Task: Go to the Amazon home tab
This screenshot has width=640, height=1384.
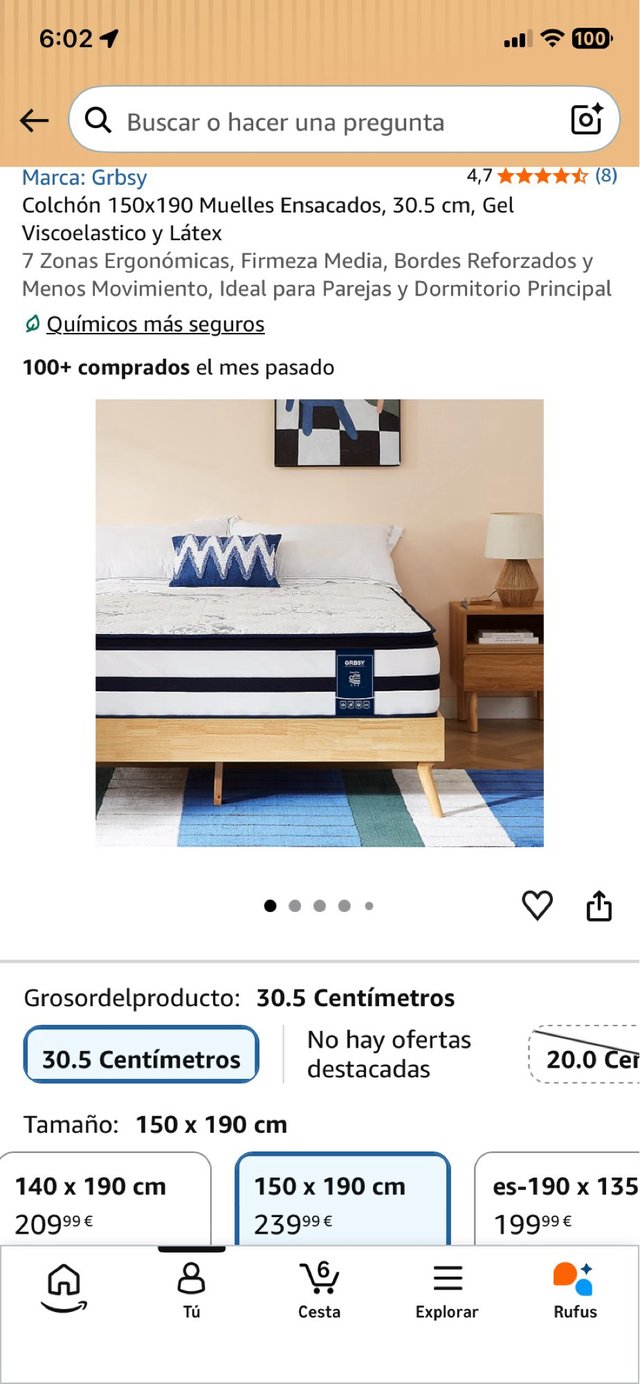Action: pos(64,1288)
